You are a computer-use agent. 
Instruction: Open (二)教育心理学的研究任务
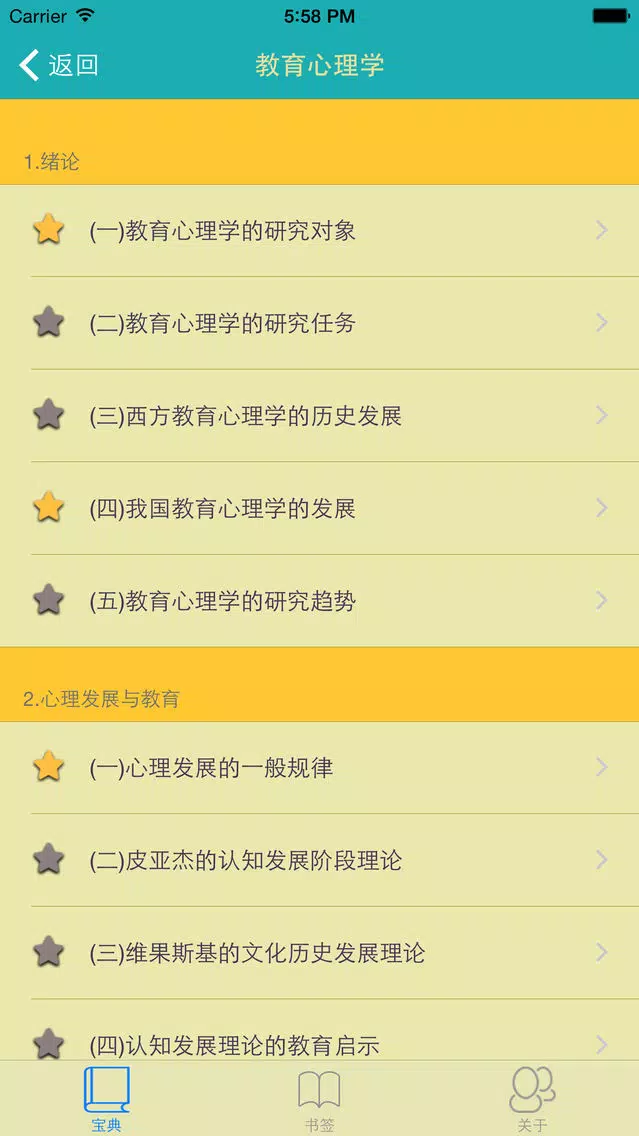(320, 323)
